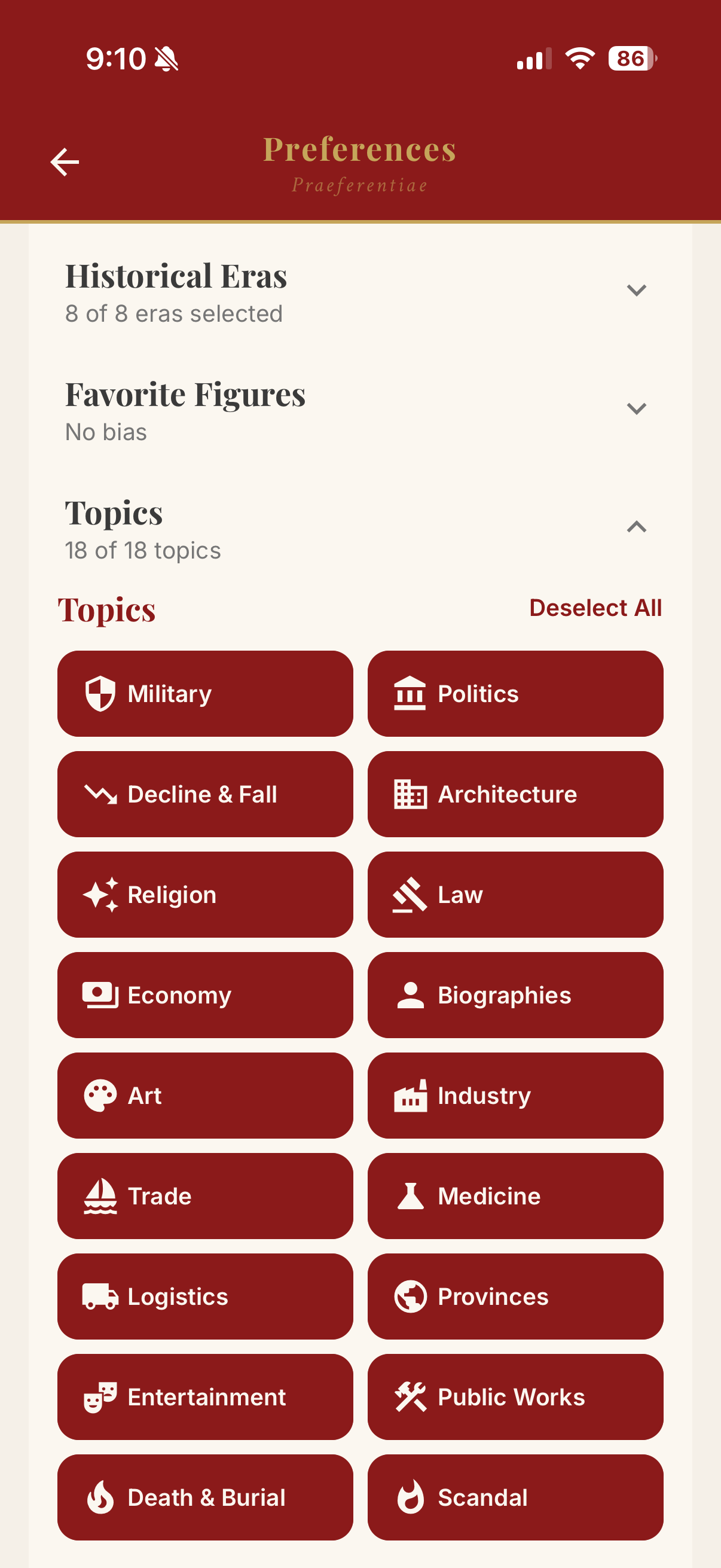721x1568 pixels.
Task: Collapse the Topics section
Action: click(636, 527)
